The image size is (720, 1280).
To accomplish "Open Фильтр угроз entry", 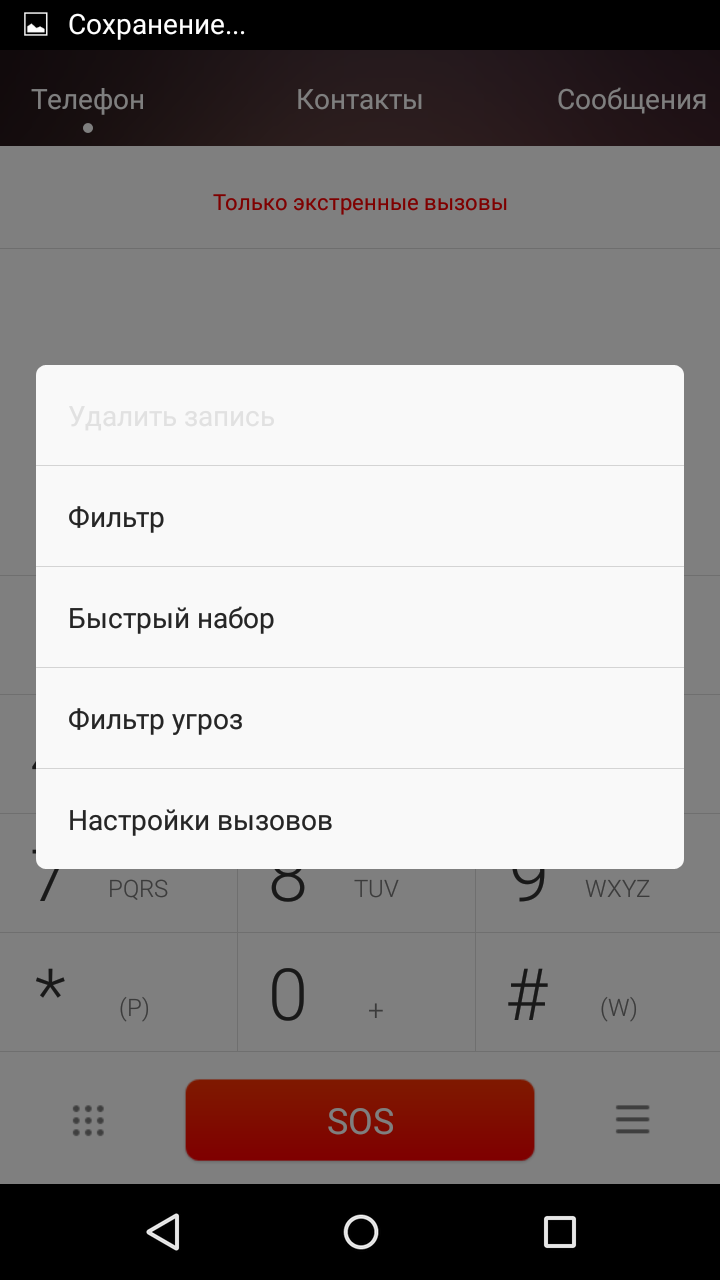I will click(360, 719).
